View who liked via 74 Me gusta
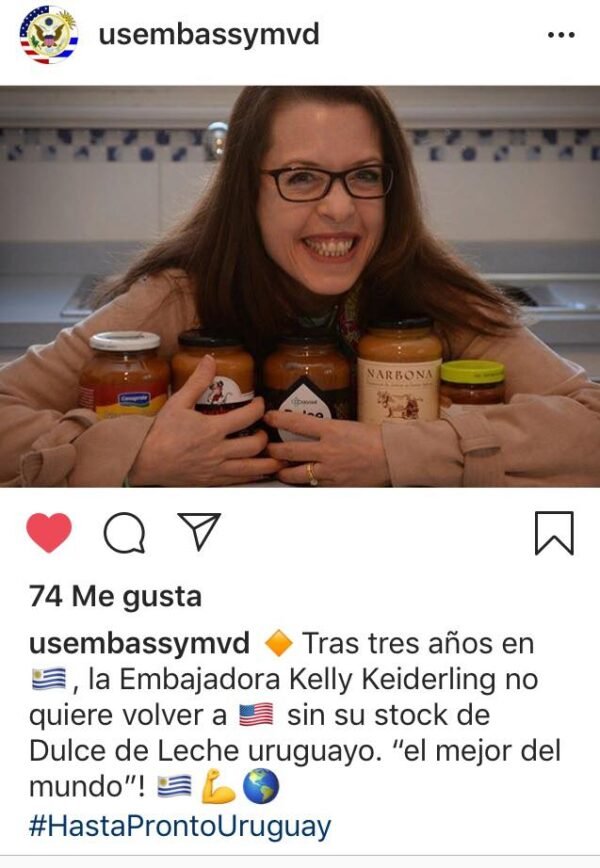 pos(115,596)
